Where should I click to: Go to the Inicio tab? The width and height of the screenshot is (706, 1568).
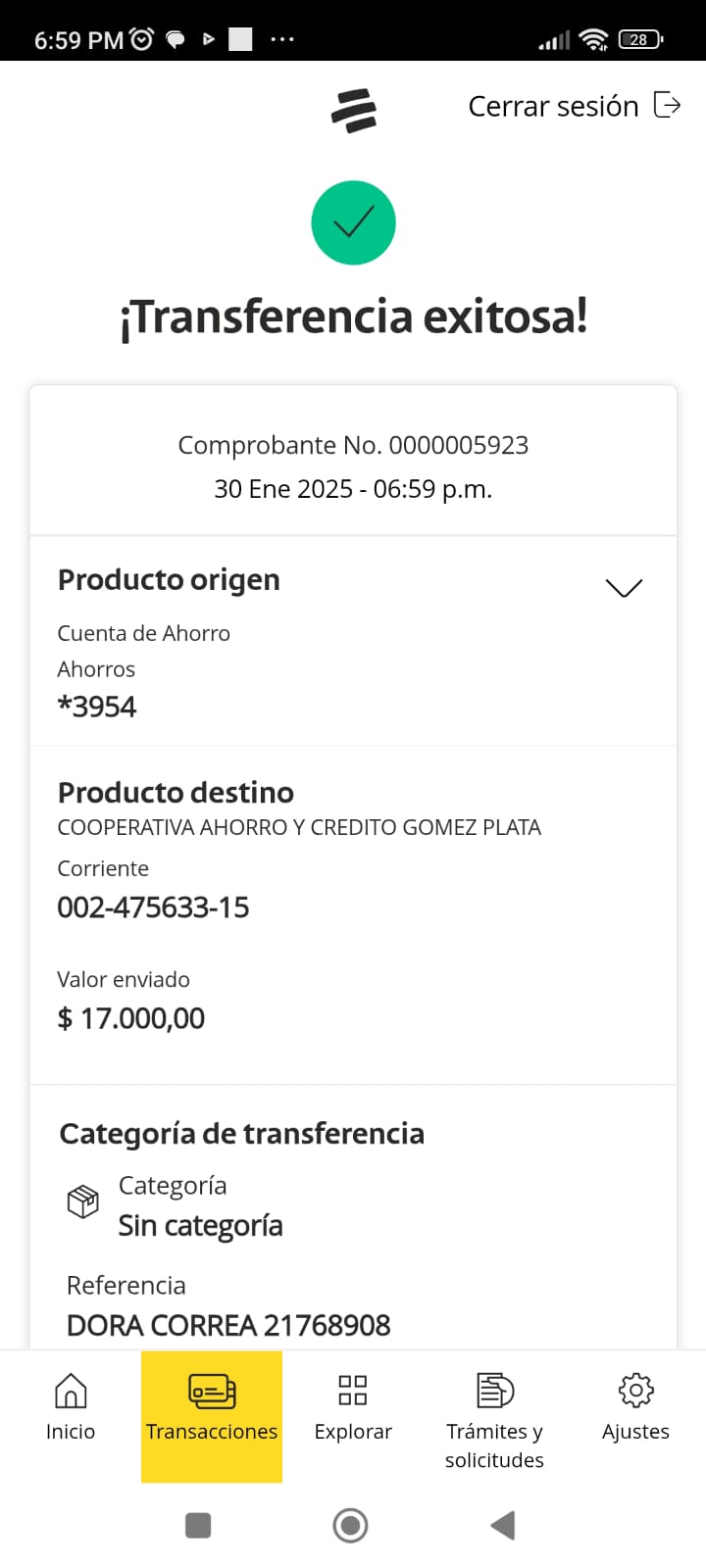click(71, 1407)
